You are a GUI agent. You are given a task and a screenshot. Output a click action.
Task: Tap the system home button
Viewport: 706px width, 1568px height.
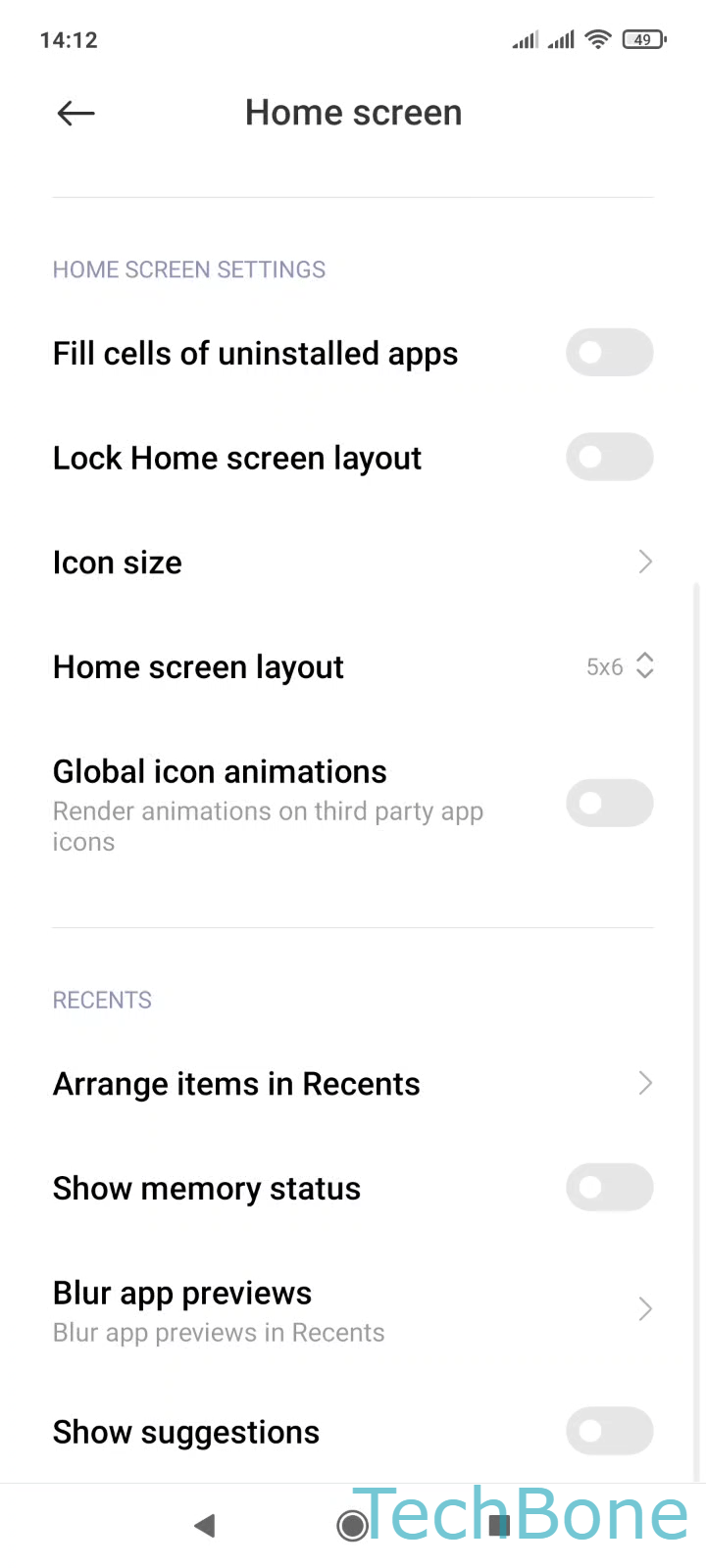352,1525
